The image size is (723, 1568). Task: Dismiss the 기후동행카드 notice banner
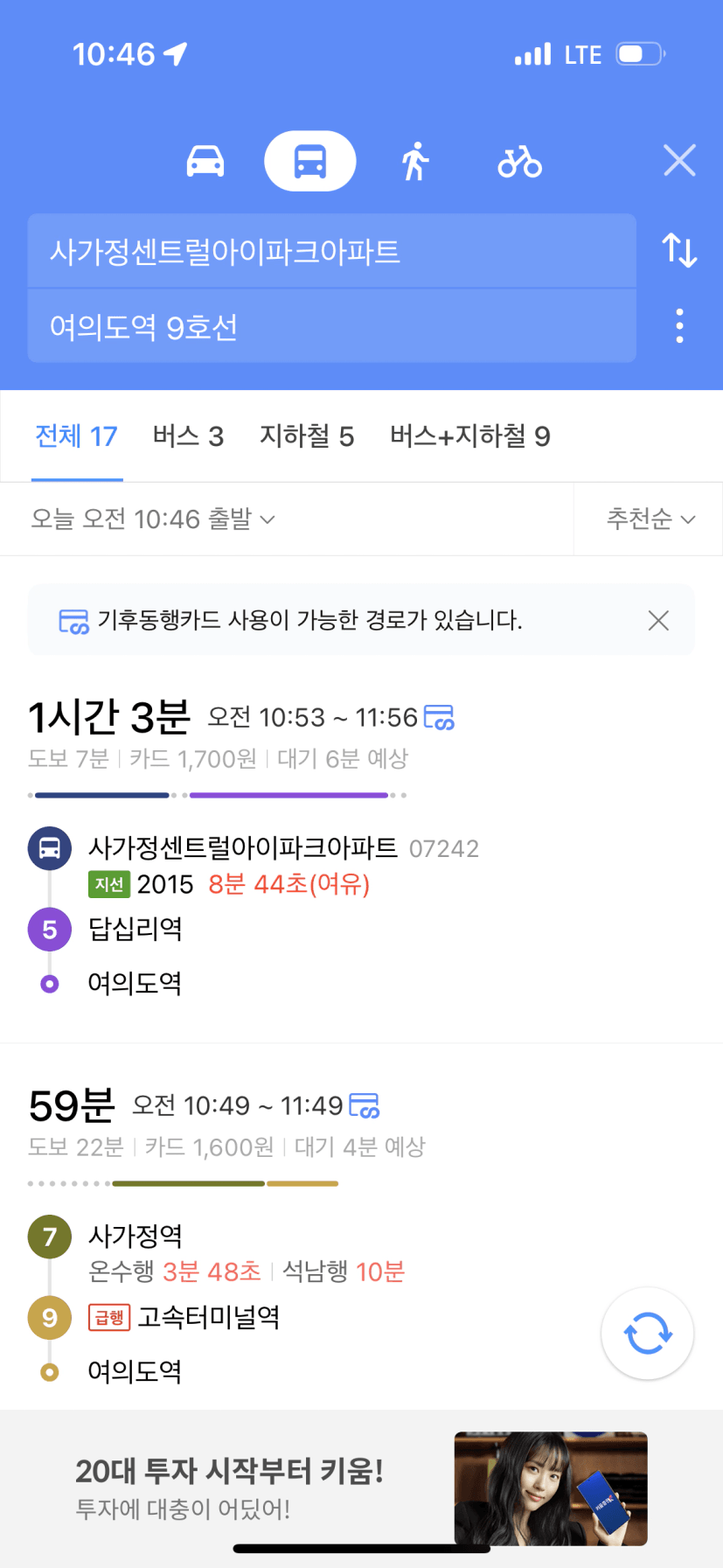tap(658, 620)
